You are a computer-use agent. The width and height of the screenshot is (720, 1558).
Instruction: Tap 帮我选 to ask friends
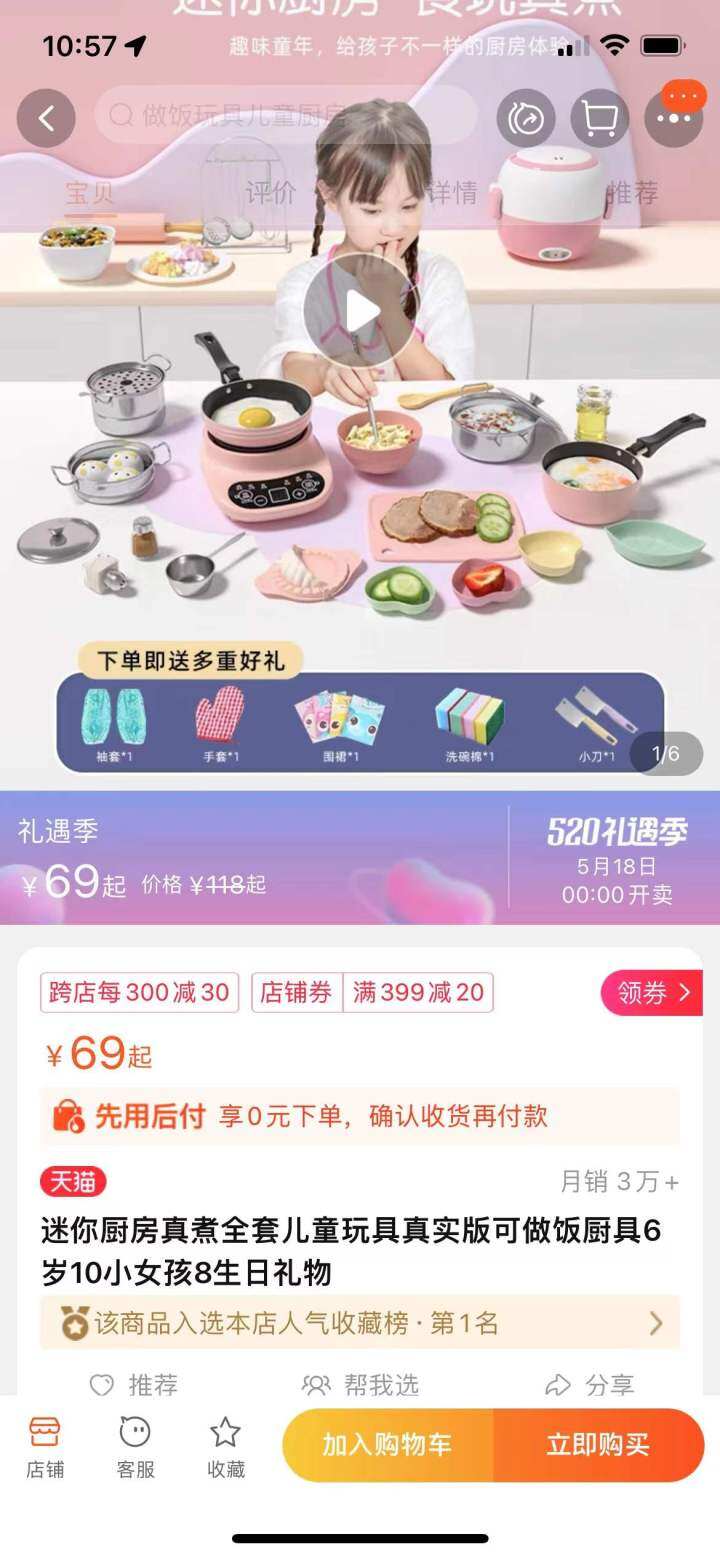361,1385
